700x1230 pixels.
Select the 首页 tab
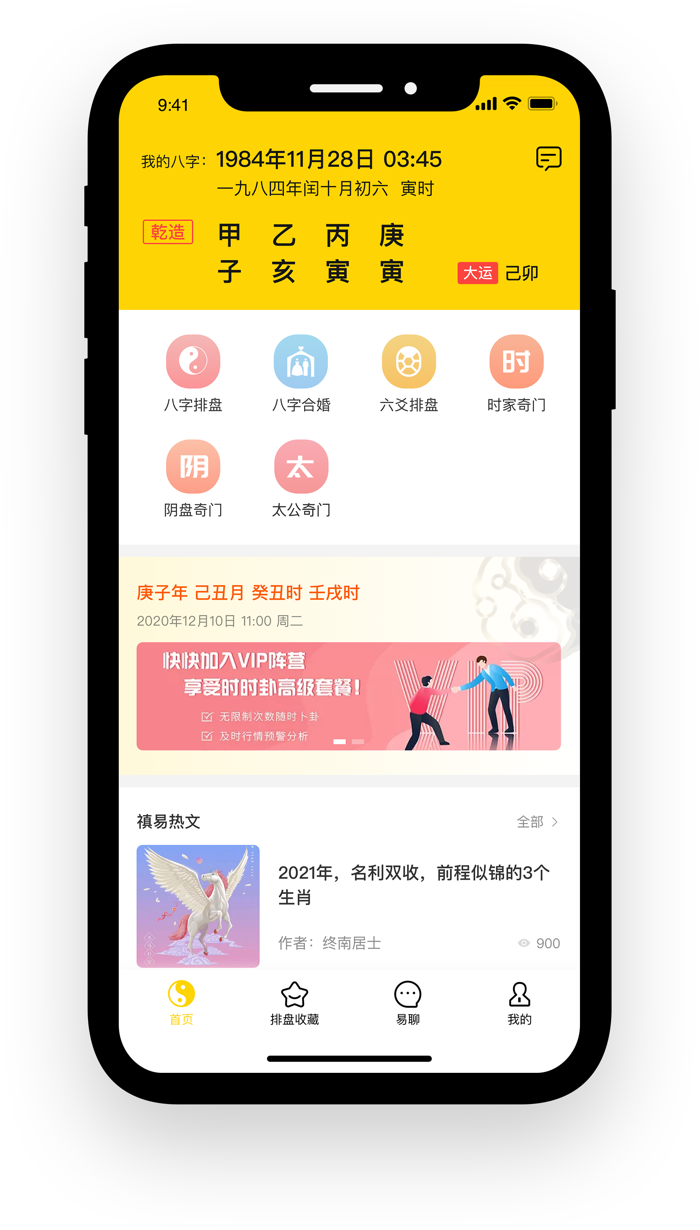tap(181, 1004)
